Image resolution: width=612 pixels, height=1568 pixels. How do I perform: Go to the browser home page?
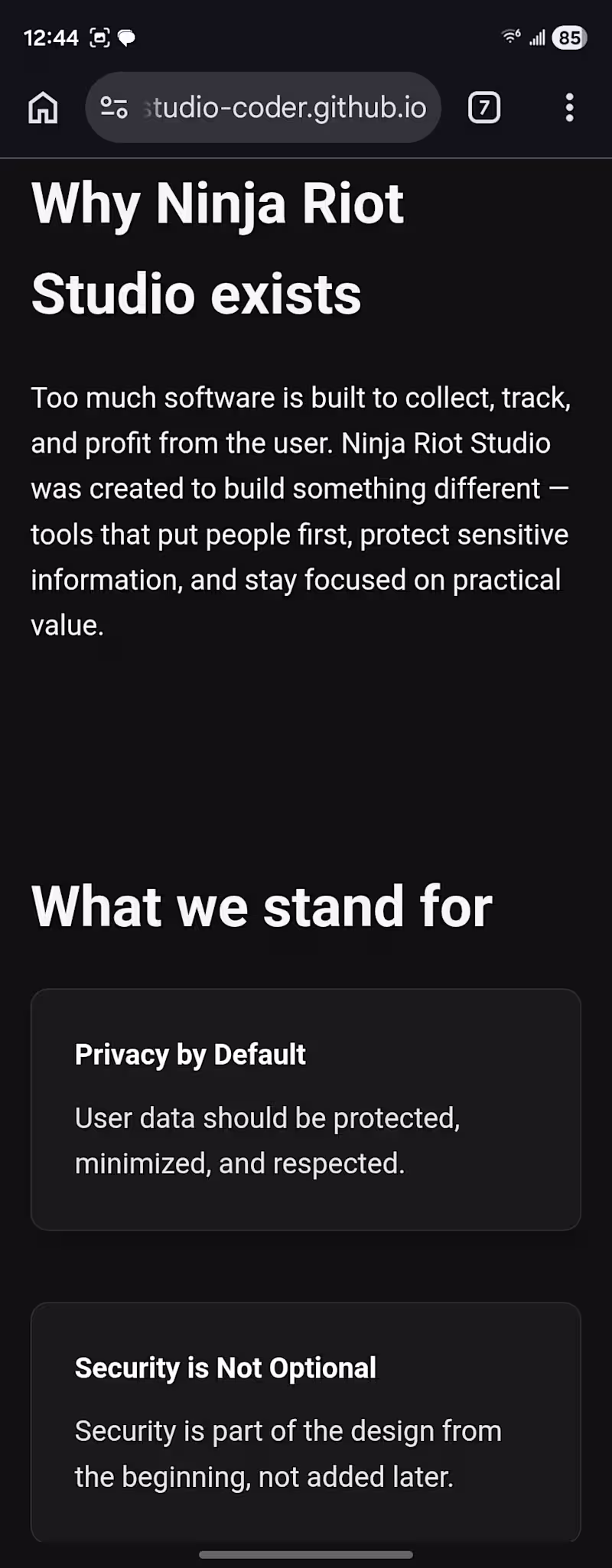pos(43,108)
